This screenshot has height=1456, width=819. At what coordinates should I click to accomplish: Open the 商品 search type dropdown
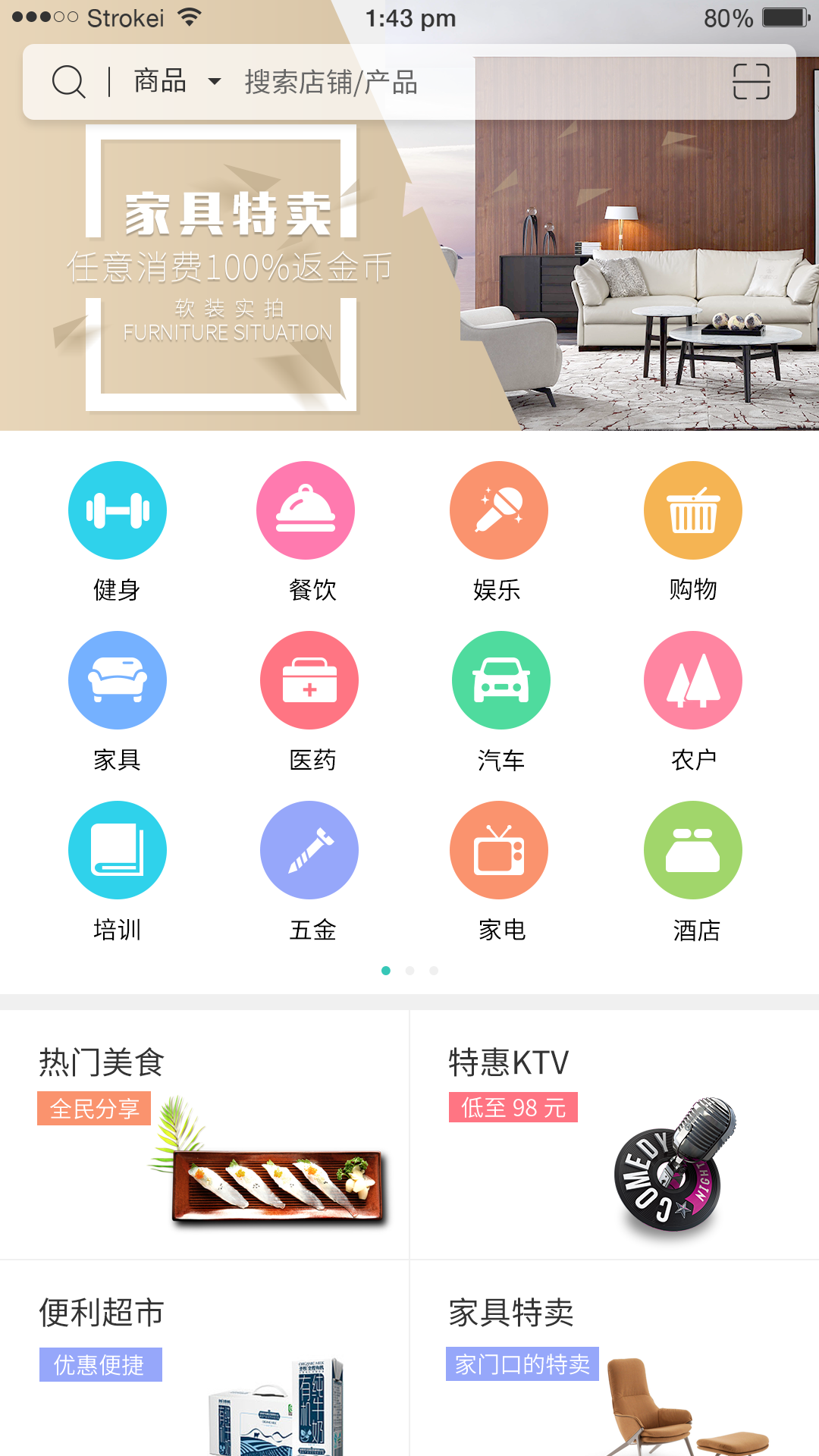pos(176,81)
